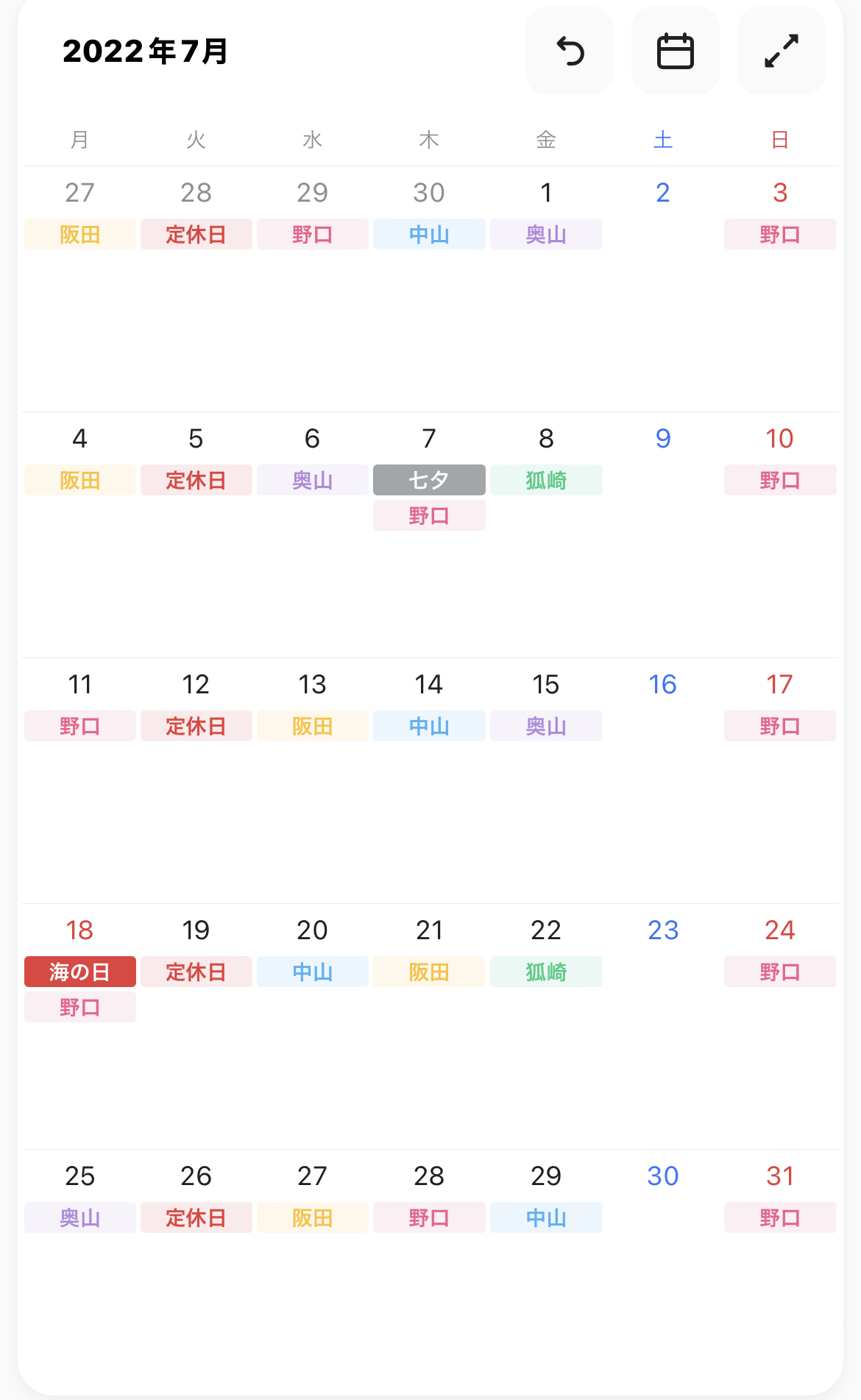This screenshot has width=861, height=1400.
Task: Tap the undo/back arrow icon
Action: point(570,51)
